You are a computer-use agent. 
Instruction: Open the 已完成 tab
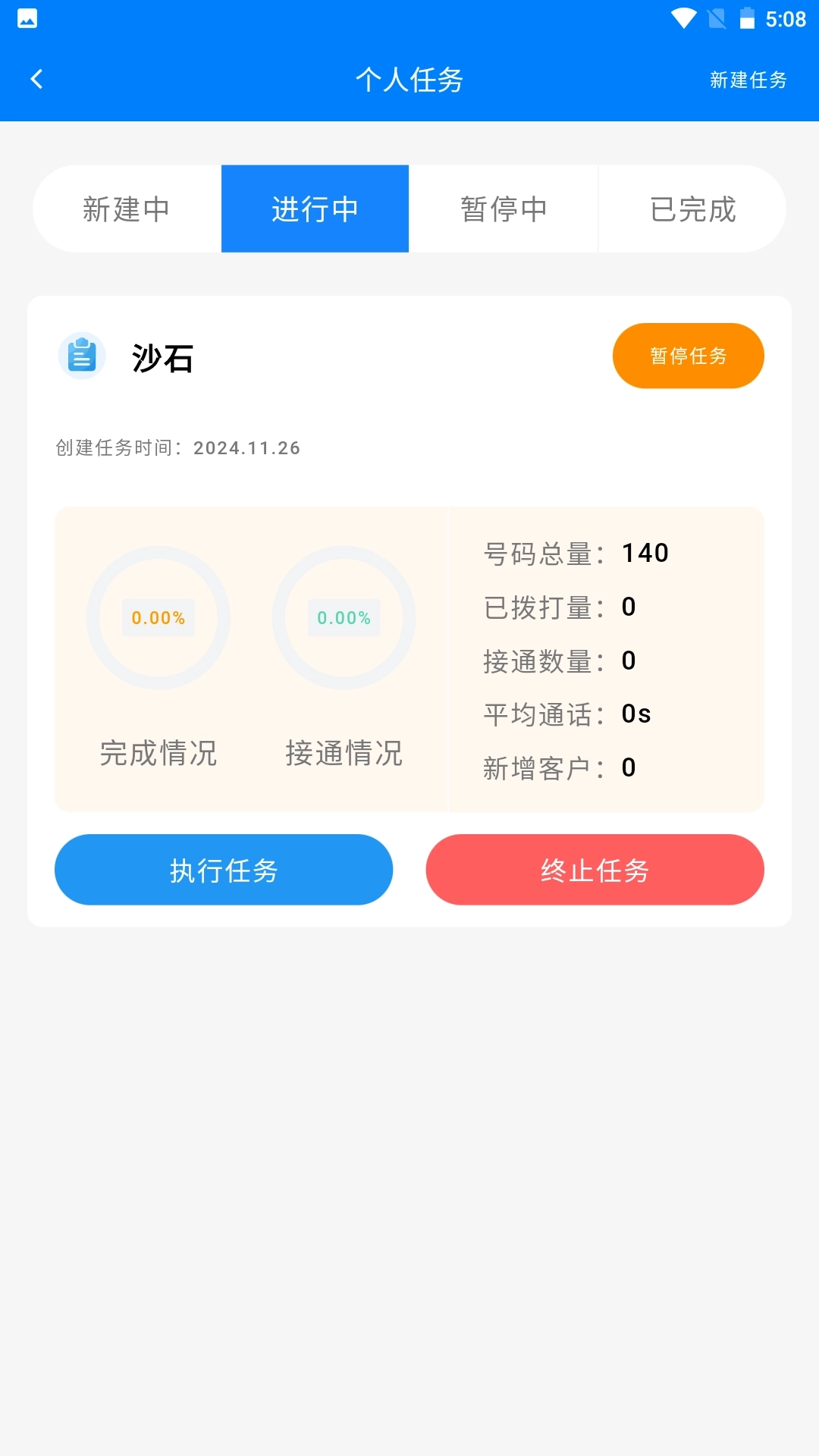pos(692,209)
